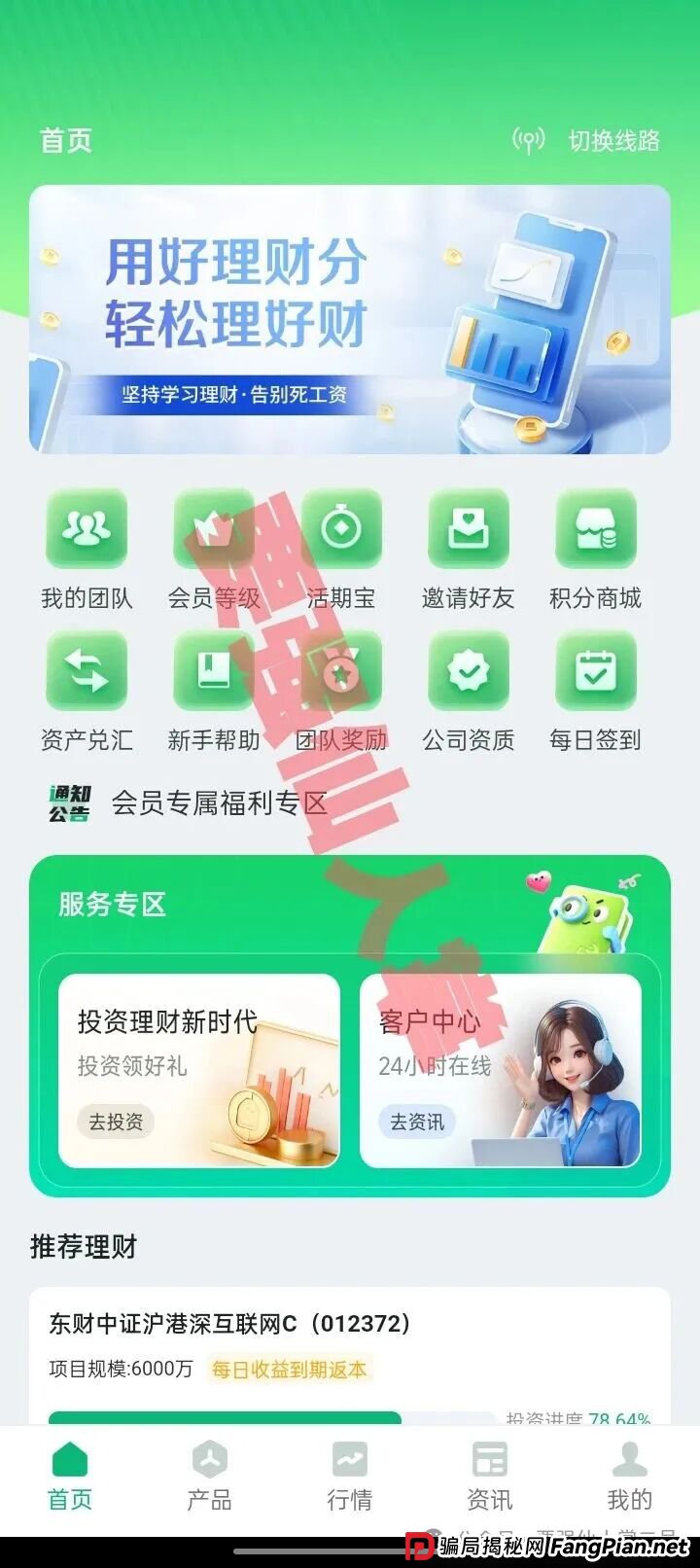Switch to the 我的 tab

click(629, 1477)
